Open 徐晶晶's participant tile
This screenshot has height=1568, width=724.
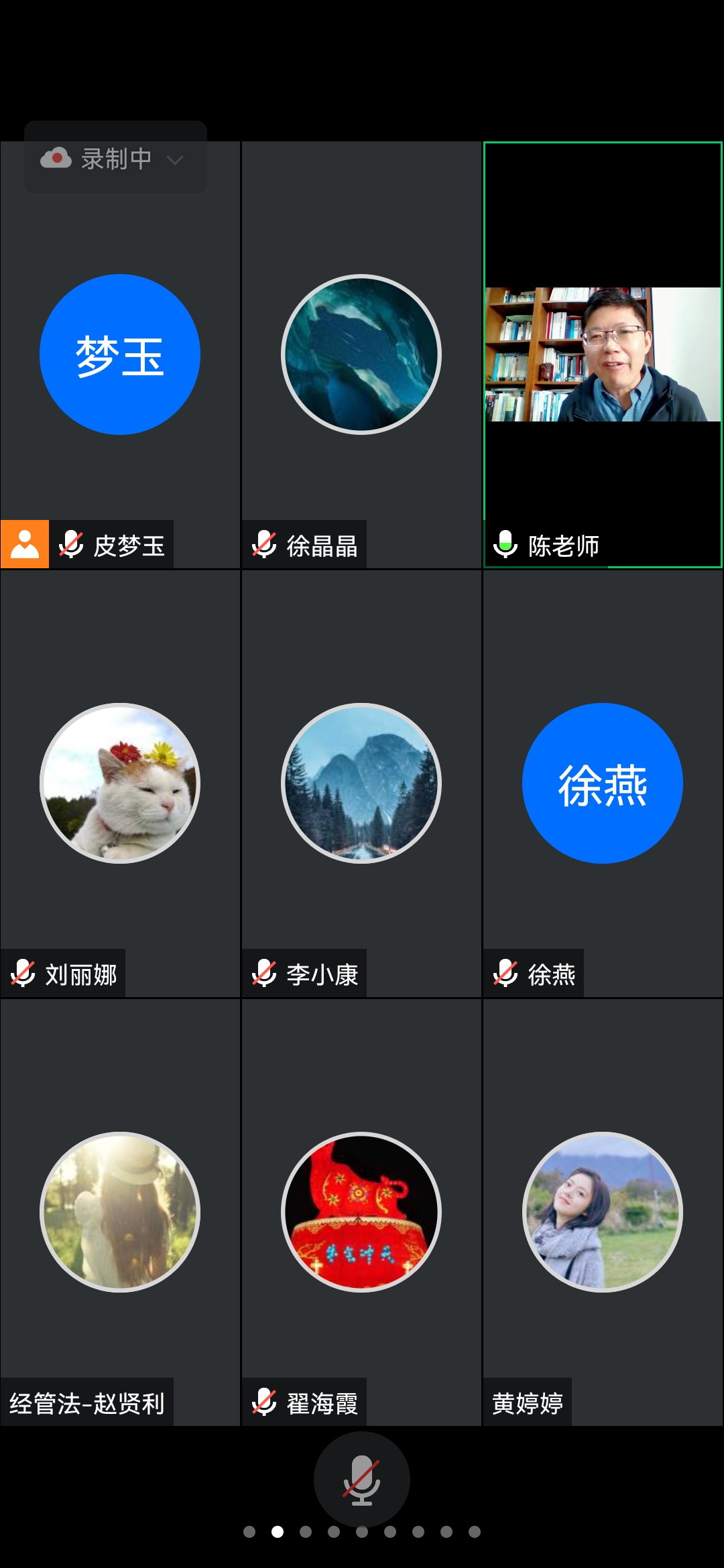[x=361, y=355]
